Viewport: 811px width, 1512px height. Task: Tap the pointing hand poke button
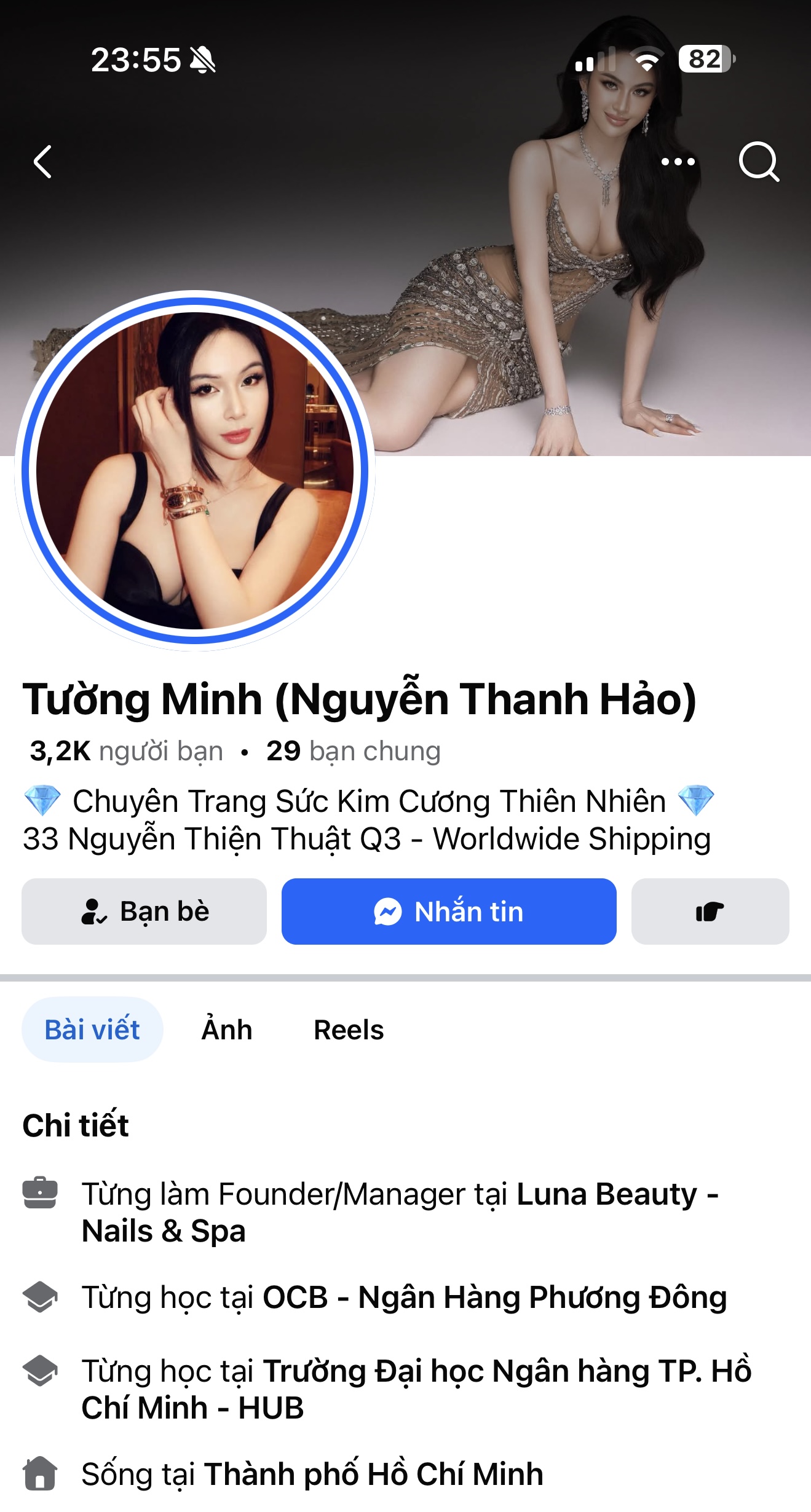[x=710, y=911]
